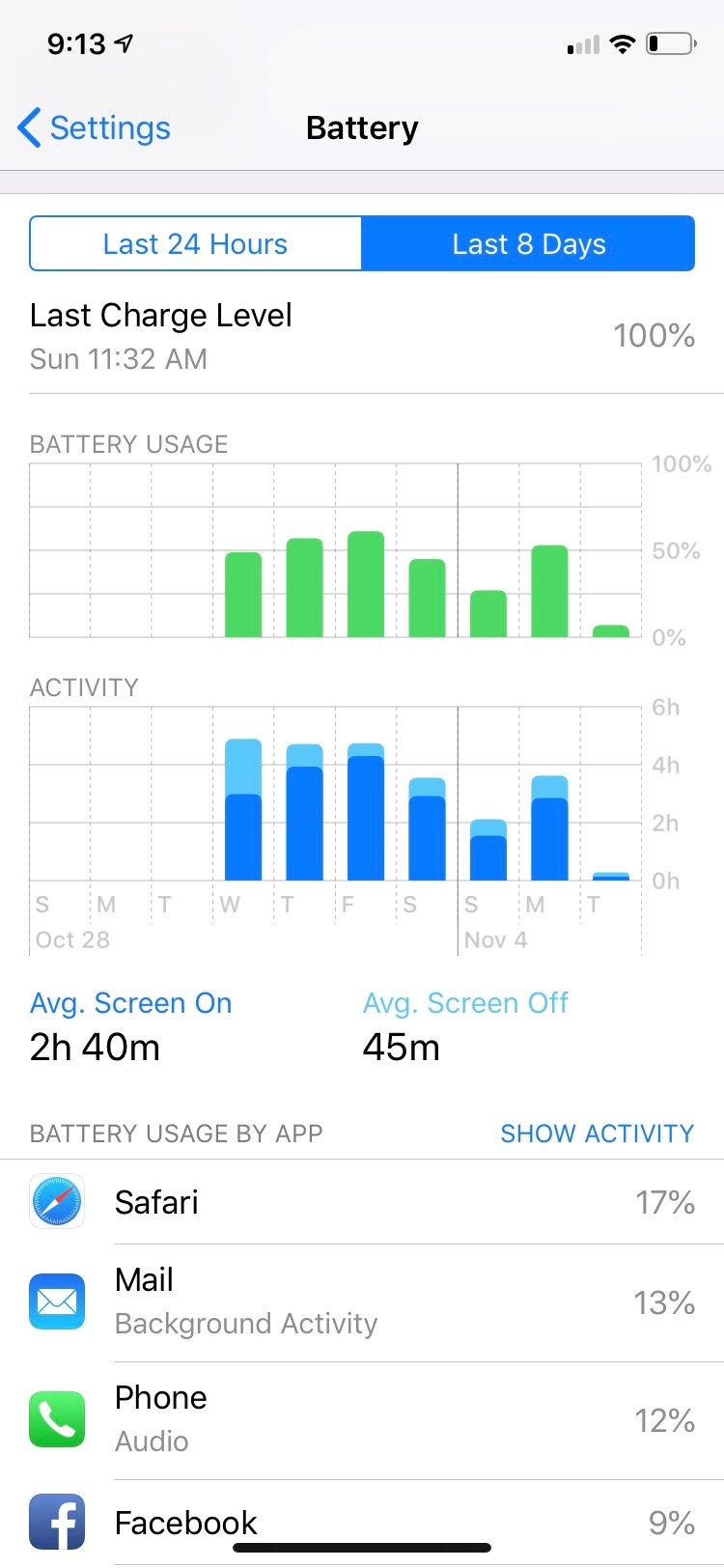The height and width of the screenshot is (1568, 724).
Task: Open Safari battery usage row
Action: (362, 1202)
